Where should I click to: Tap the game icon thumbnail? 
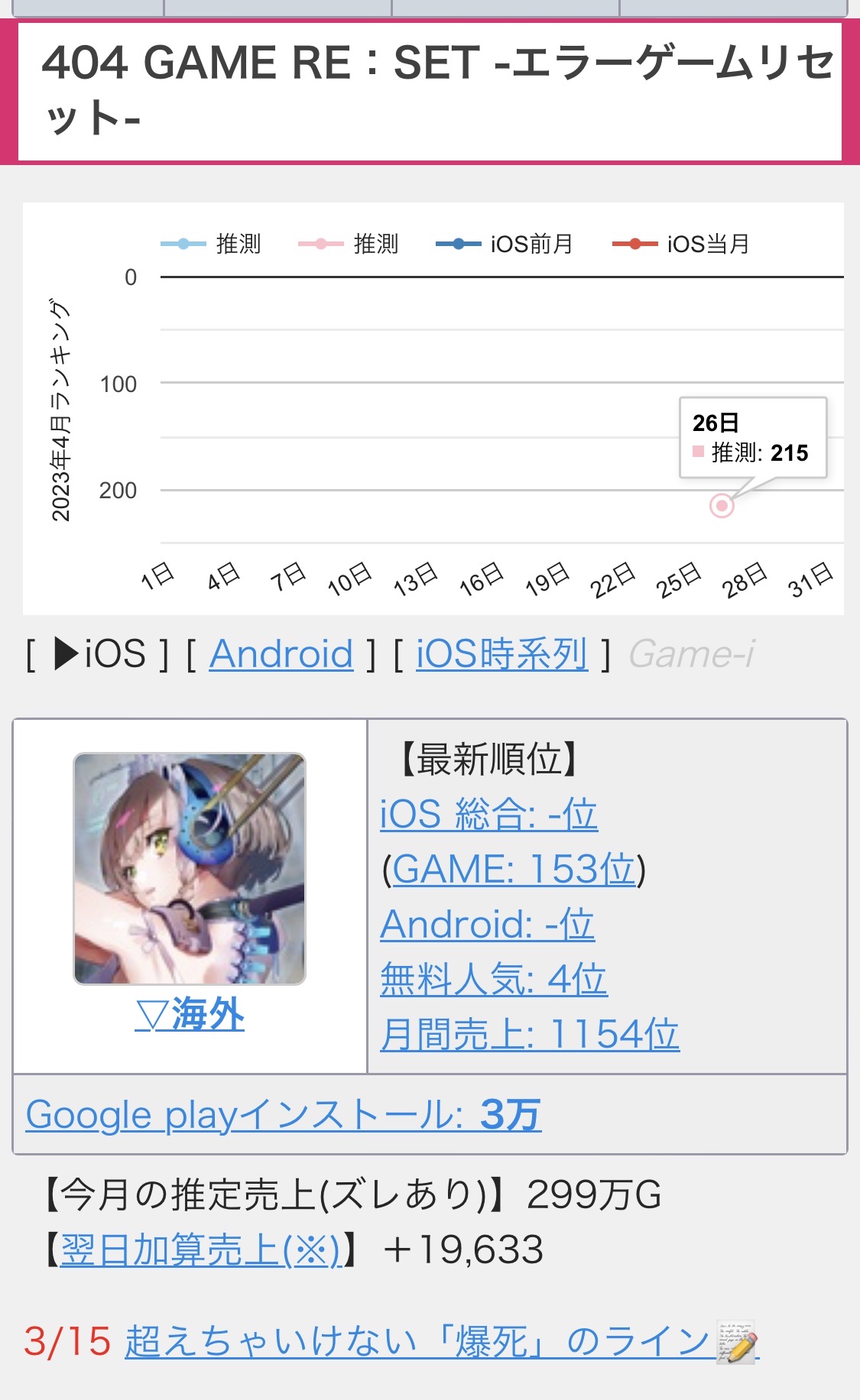point(190,869)
